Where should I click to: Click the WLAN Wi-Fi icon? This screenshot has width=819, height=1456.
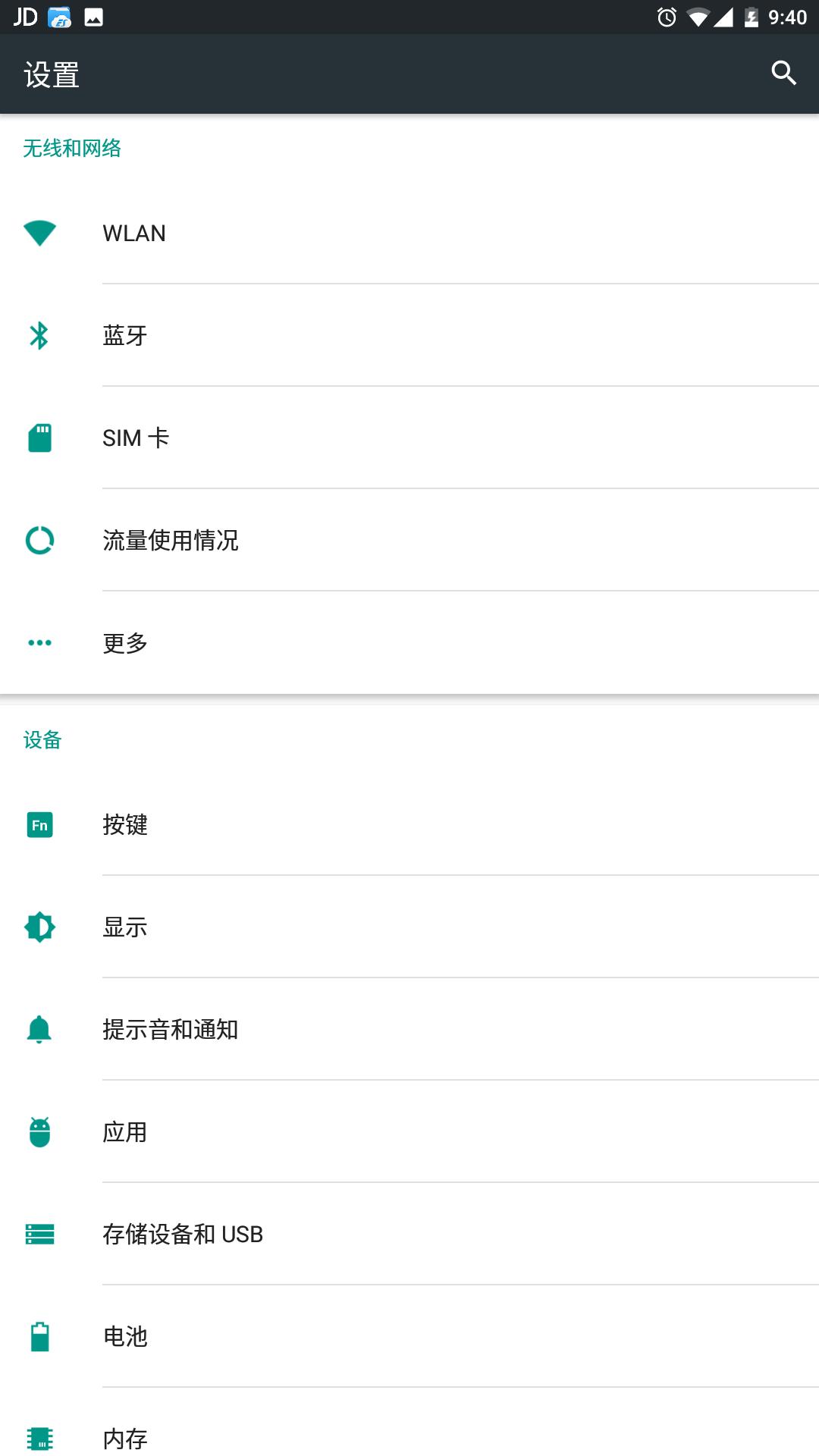(39, 234)
